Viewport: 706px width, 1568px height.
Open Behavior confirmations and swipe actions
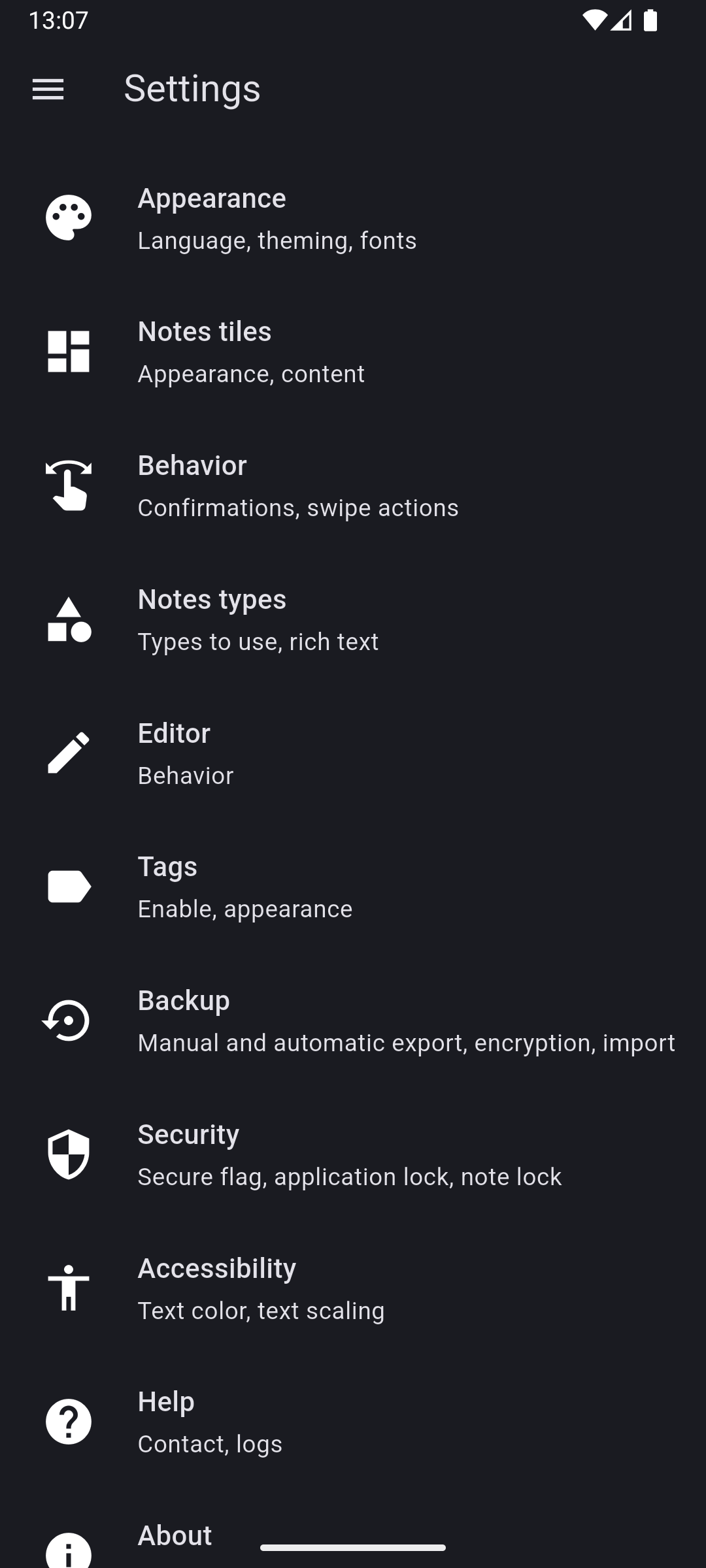click(353, 485)
